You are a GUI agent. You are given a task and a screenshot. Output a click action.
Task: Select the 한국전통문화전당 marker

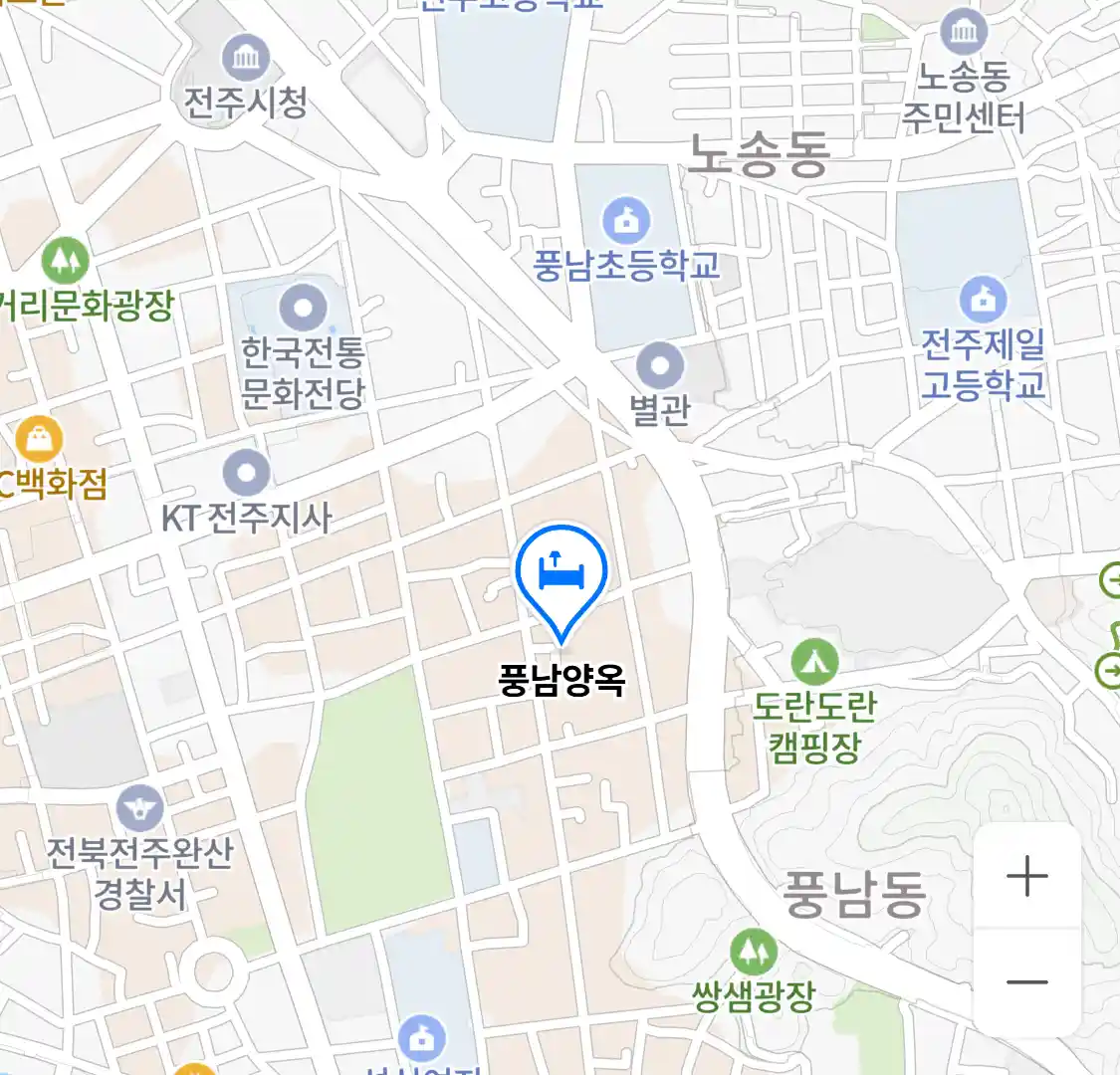tap(303, 308)
